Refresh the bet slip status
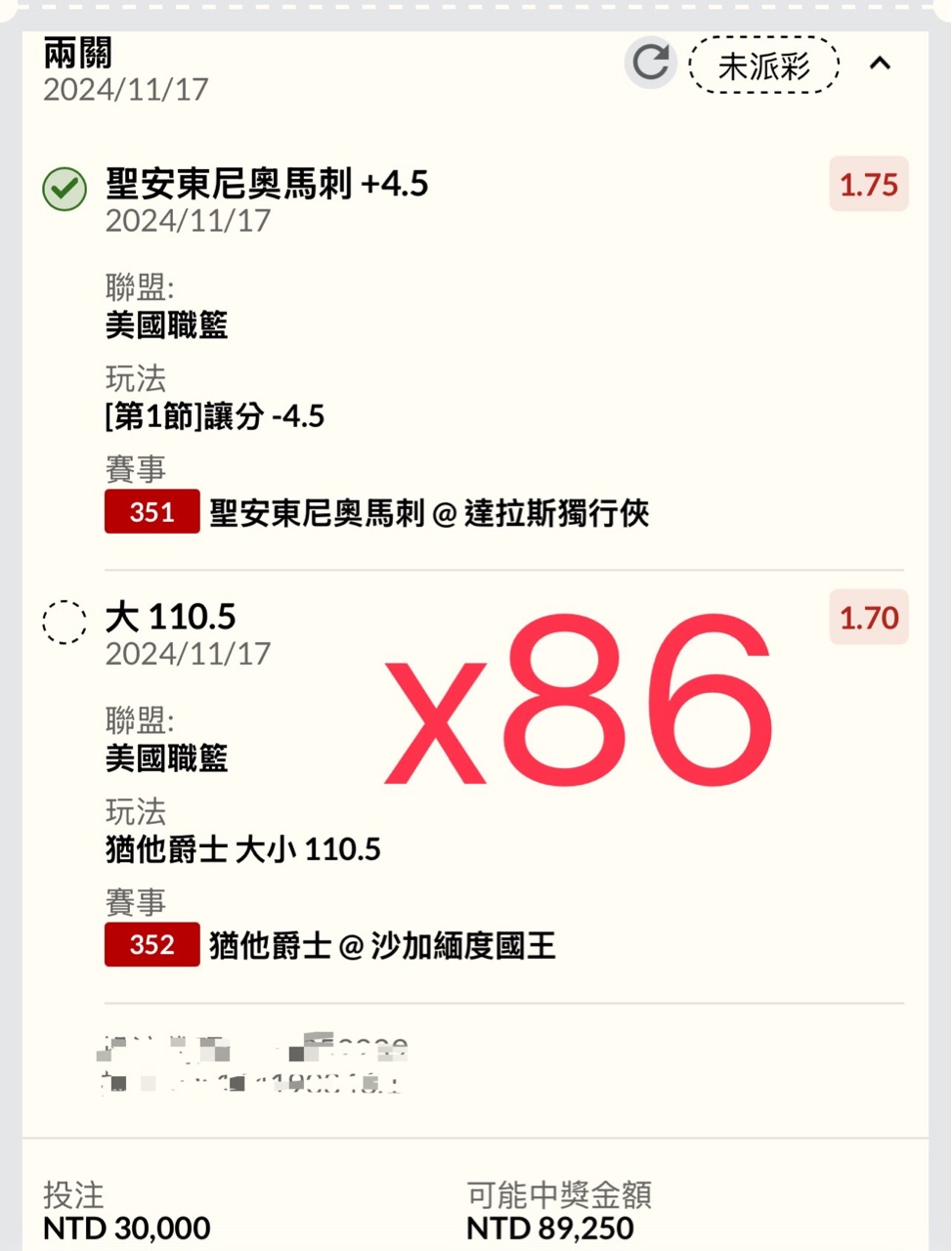Screen dimensions: 952x1251 [650, 64]
